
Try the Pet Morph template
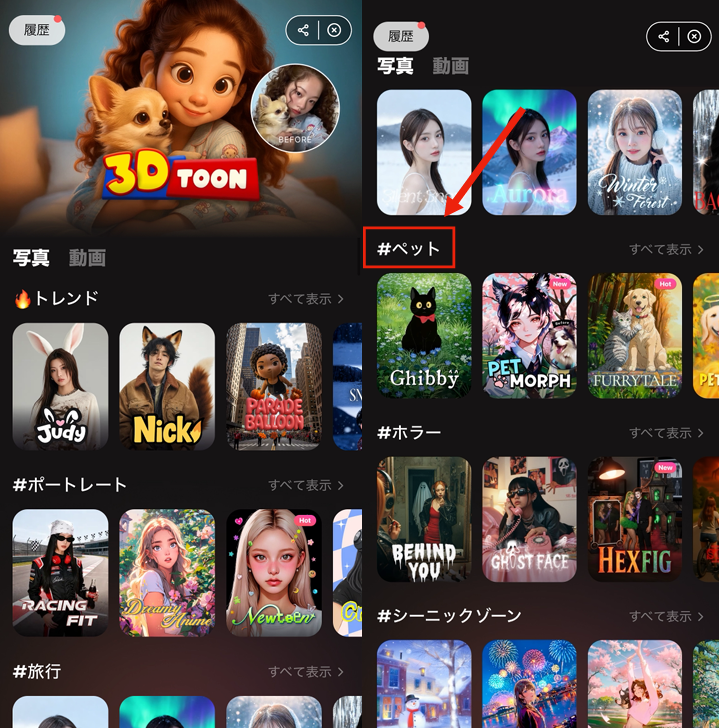(x=529, y=335)
